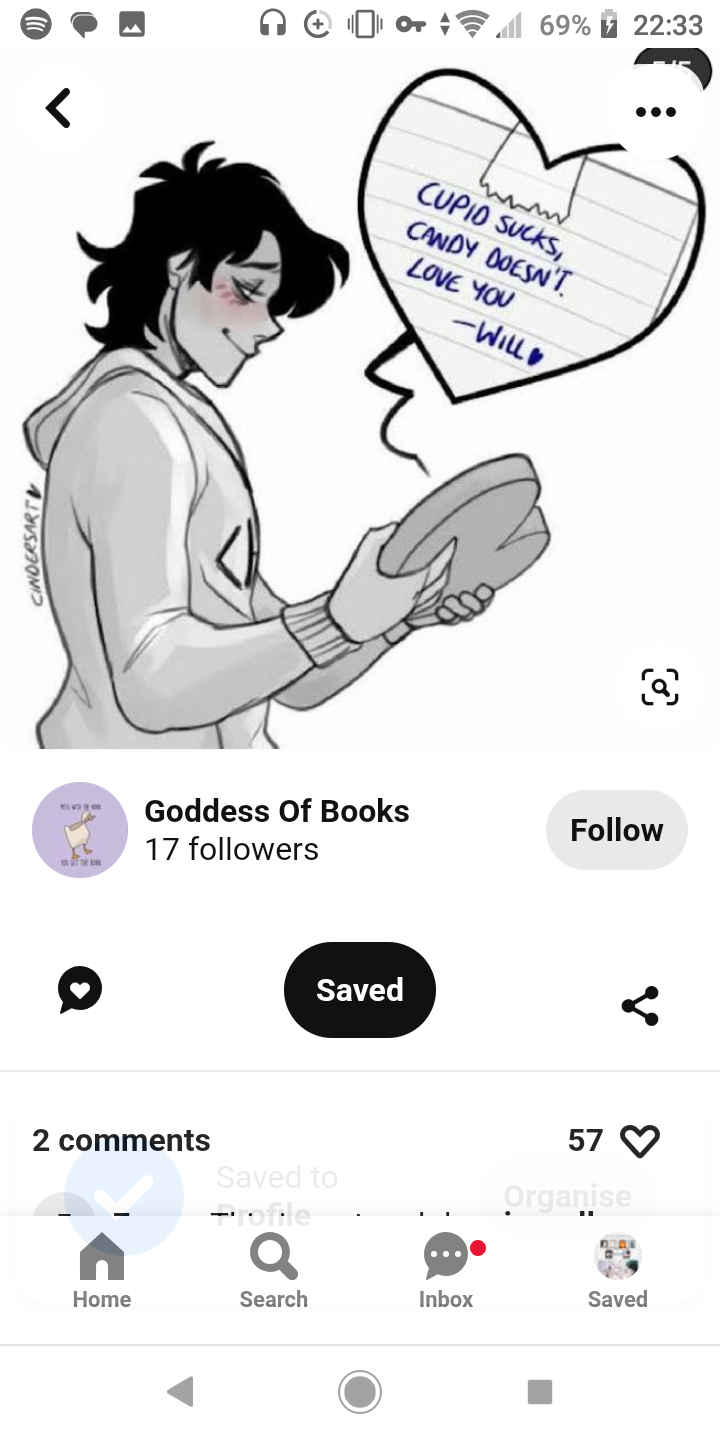Viewport: 720px width, 1440px height.
Task: Tap the system home button
Action: point(360,1391)
